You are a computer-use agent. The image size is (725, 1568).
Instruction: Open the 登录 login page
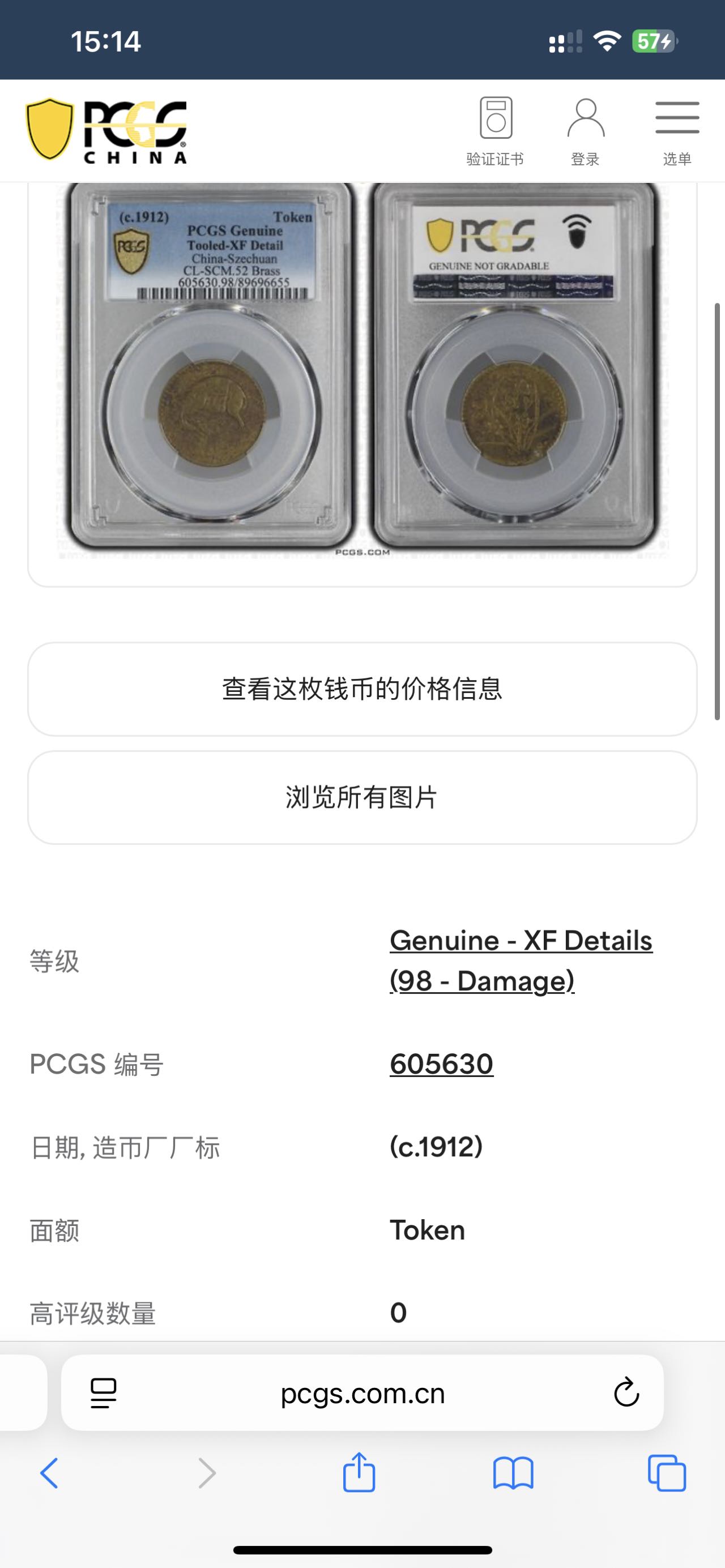[585, 130]
